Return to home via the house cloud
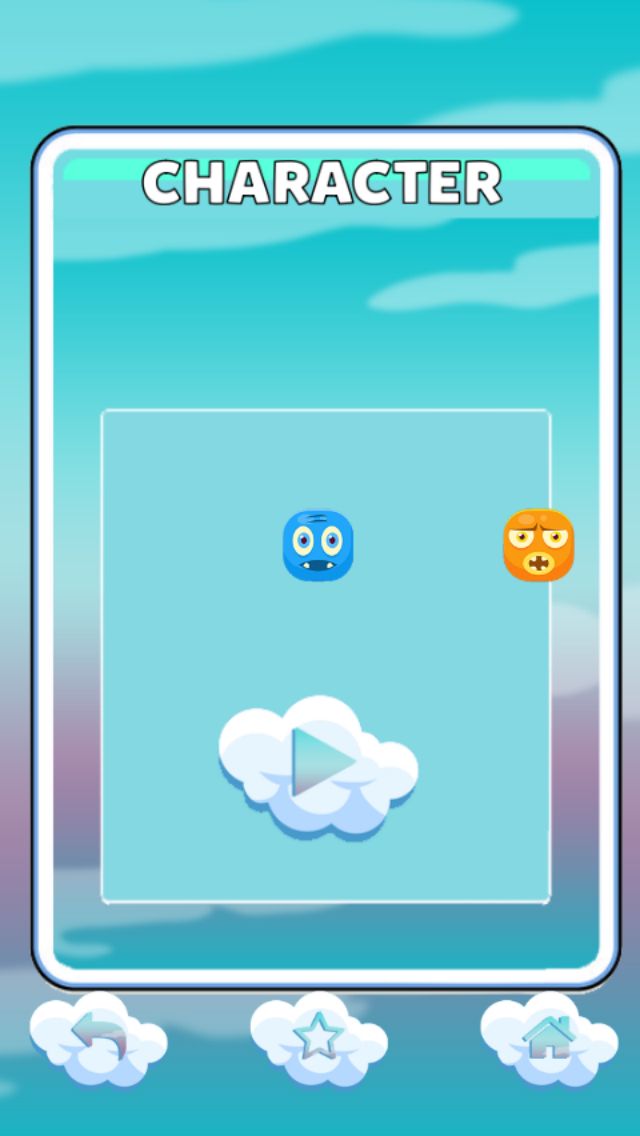The width and height of the screenshot is (640, 1136). click(548, 1037)
